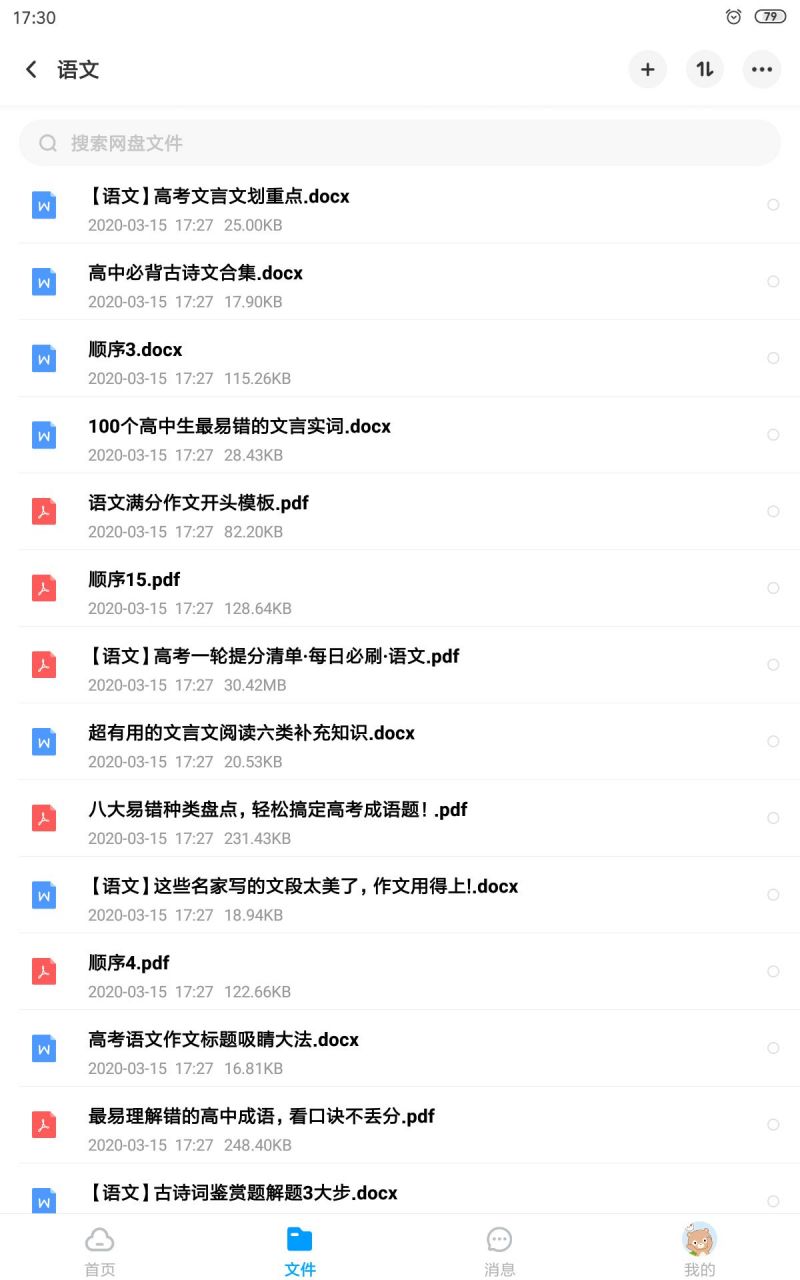Select the circle for 【语文】高考文言文划重点.docx

[x=773, y=205]
